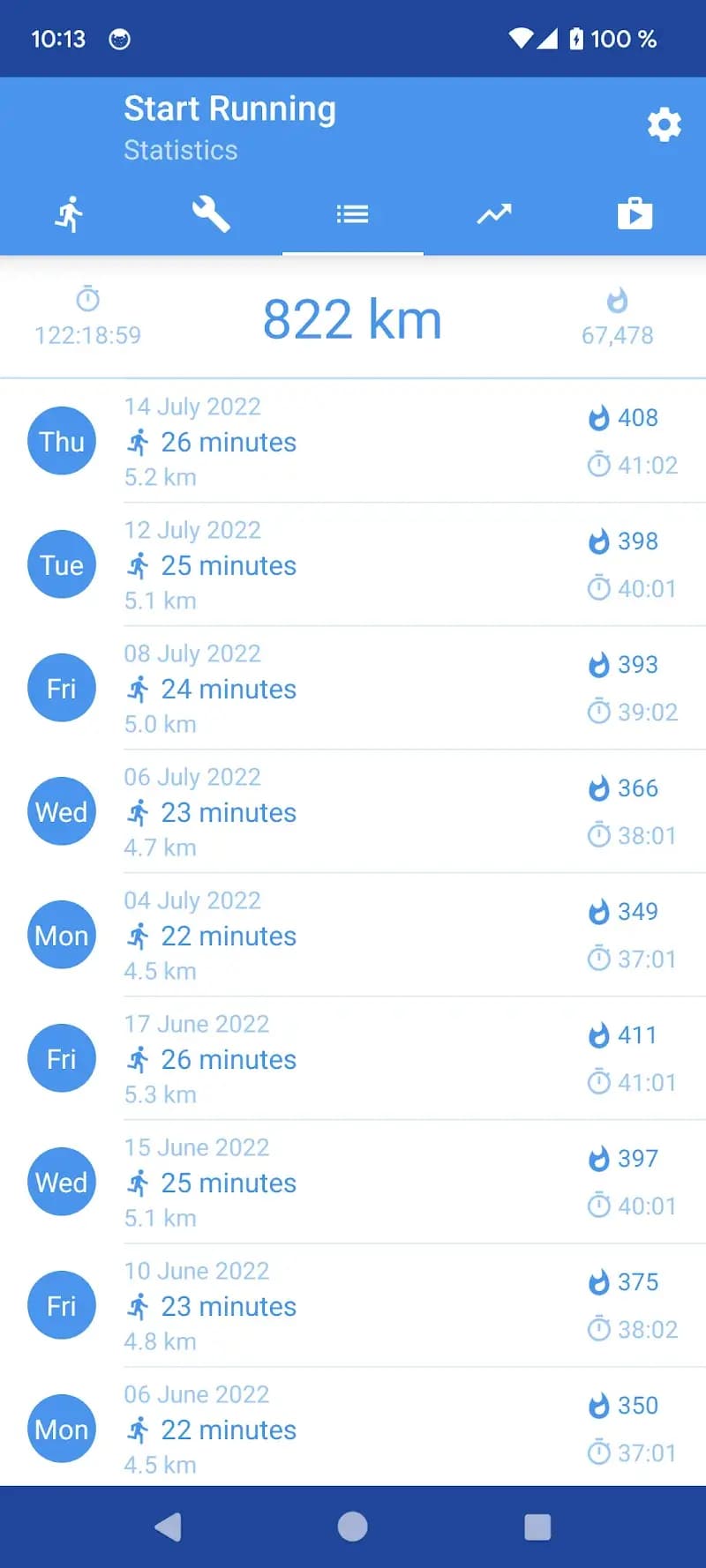Screen dimensions: 706x1568
Task: Open the 06 July 2022 session
Action: 353,811
